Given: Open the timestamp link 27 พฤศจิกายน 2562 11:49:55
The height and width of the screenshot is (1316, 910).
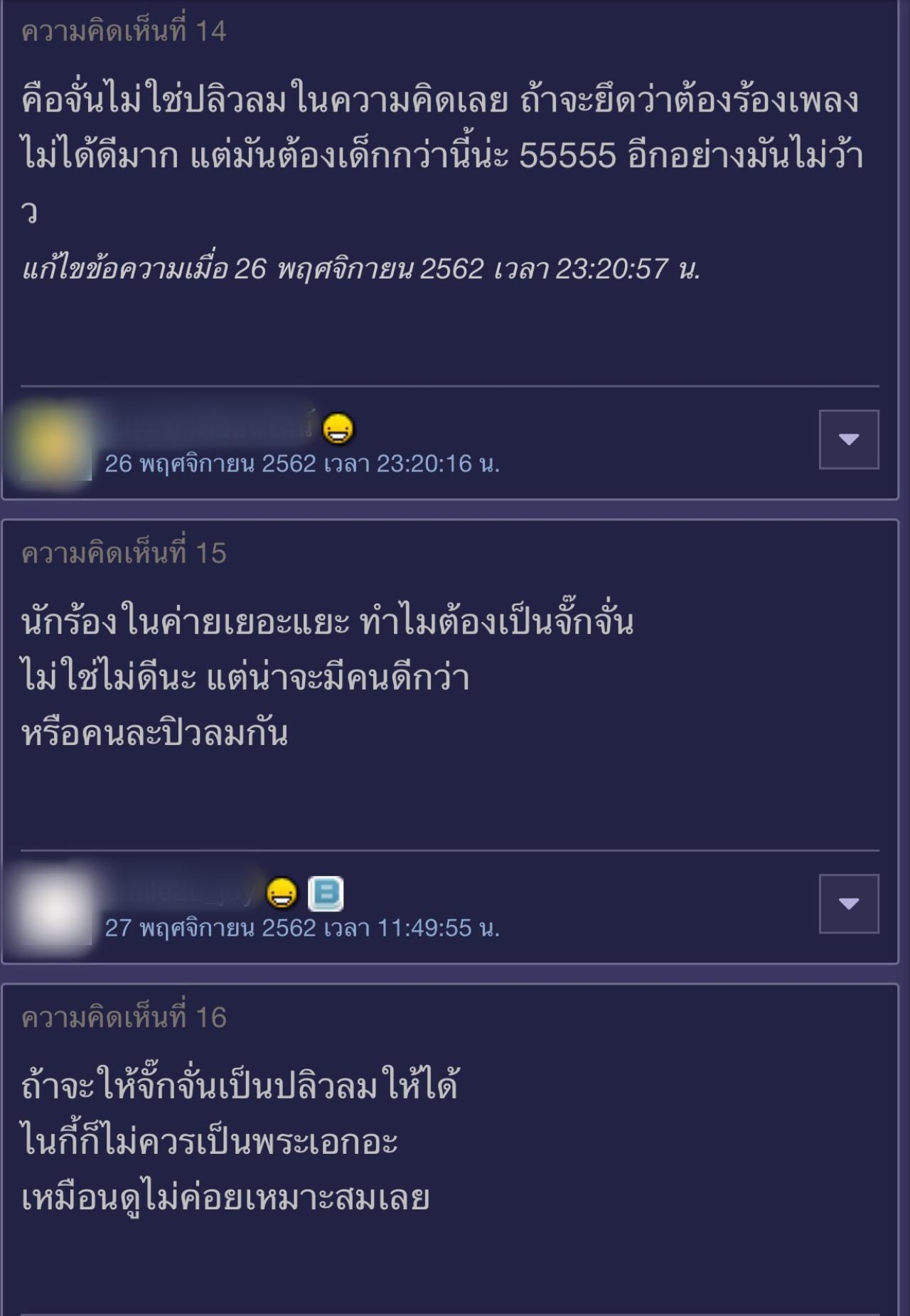Looking at the screenshot, I should click(x=302, y=928).
